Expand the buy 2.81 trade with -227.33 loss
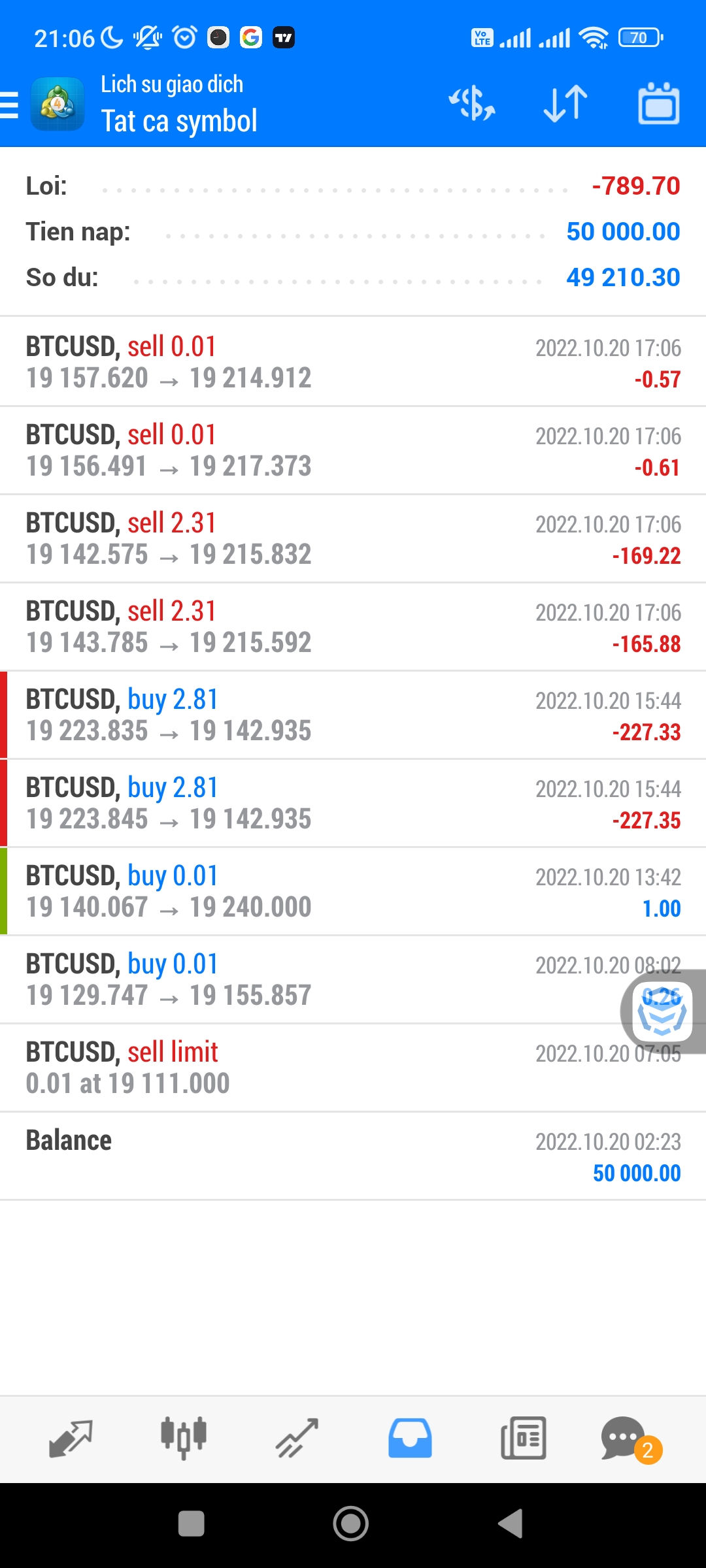 353,715
